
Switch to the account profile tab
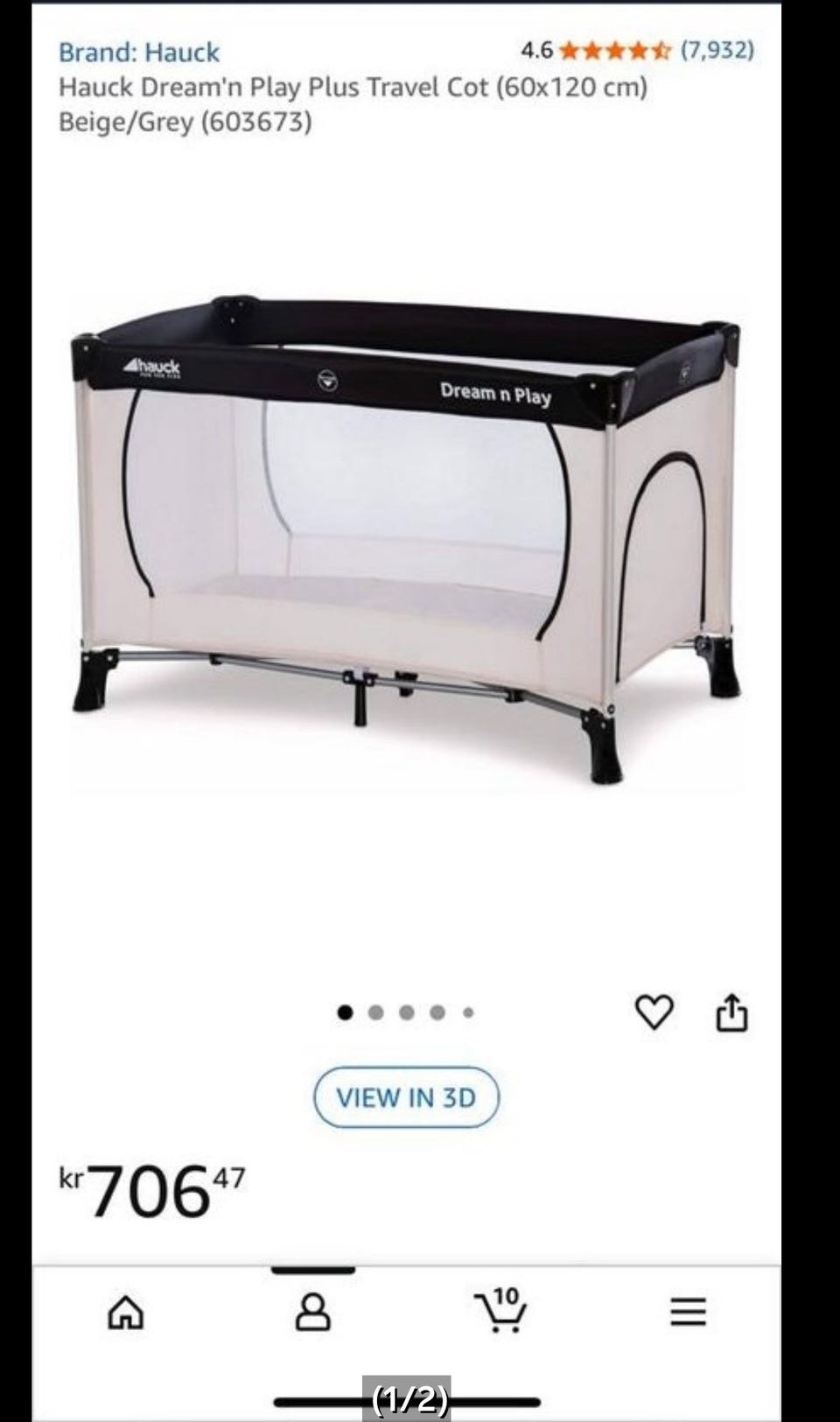[313, 1312]
